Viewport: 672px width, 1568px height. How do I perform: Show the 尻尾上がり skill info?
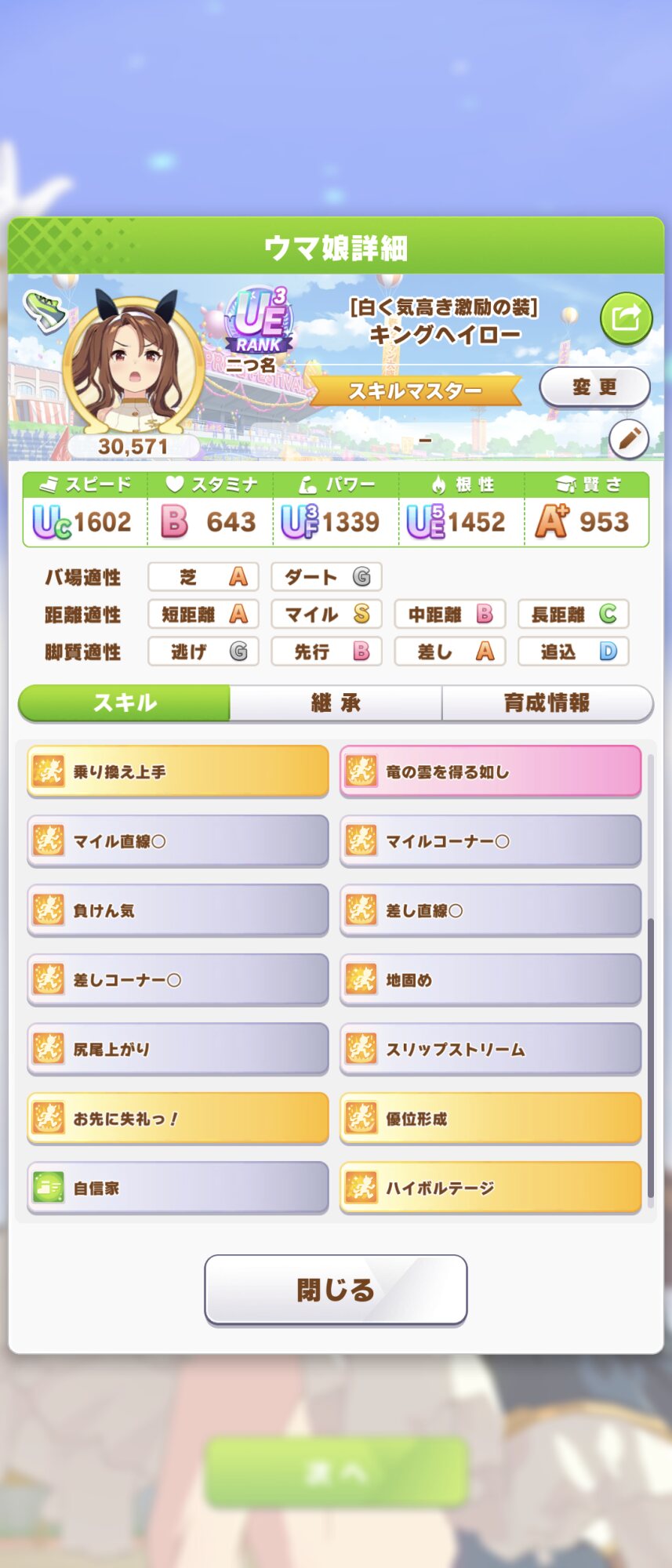[x=178, y=1049]
